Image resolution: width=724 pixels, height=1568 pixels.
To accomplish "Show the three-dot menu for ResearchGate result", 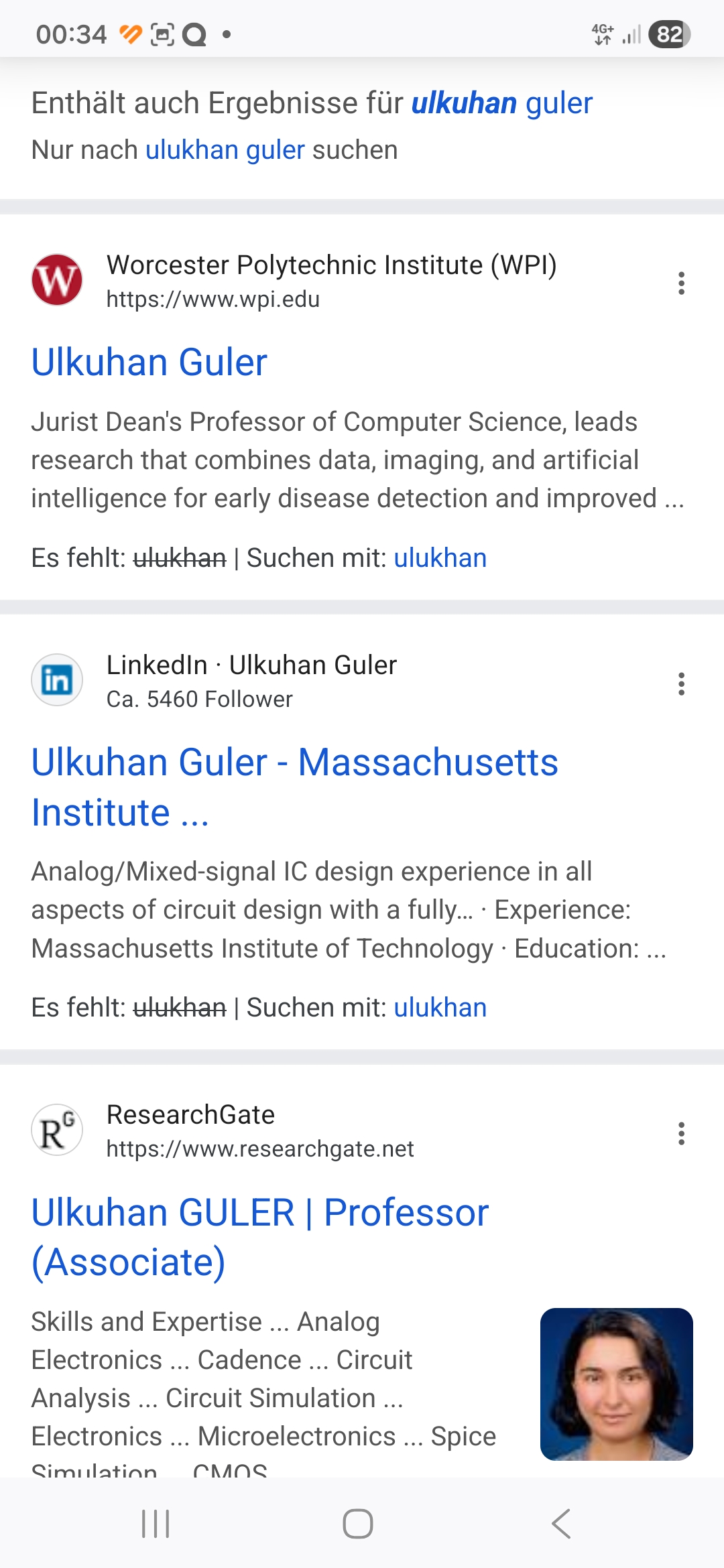I will point(681,1134).
